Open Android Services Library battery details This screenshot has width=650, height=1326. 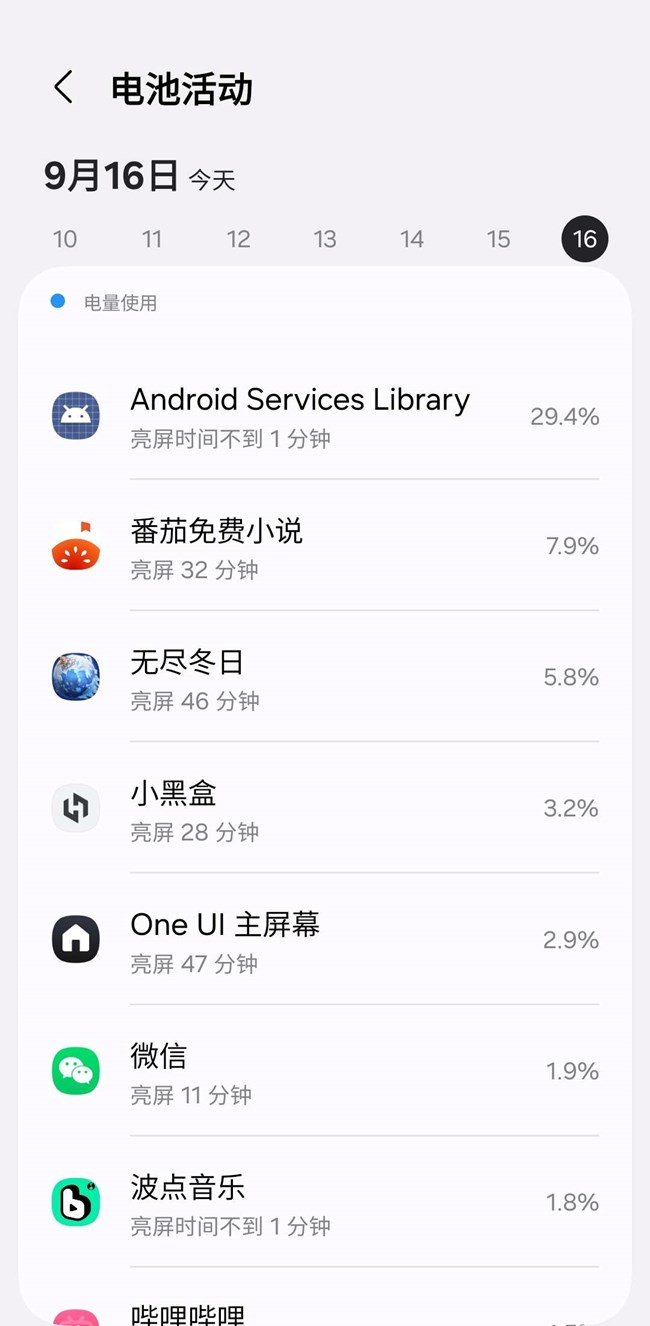tap(325, 415)
